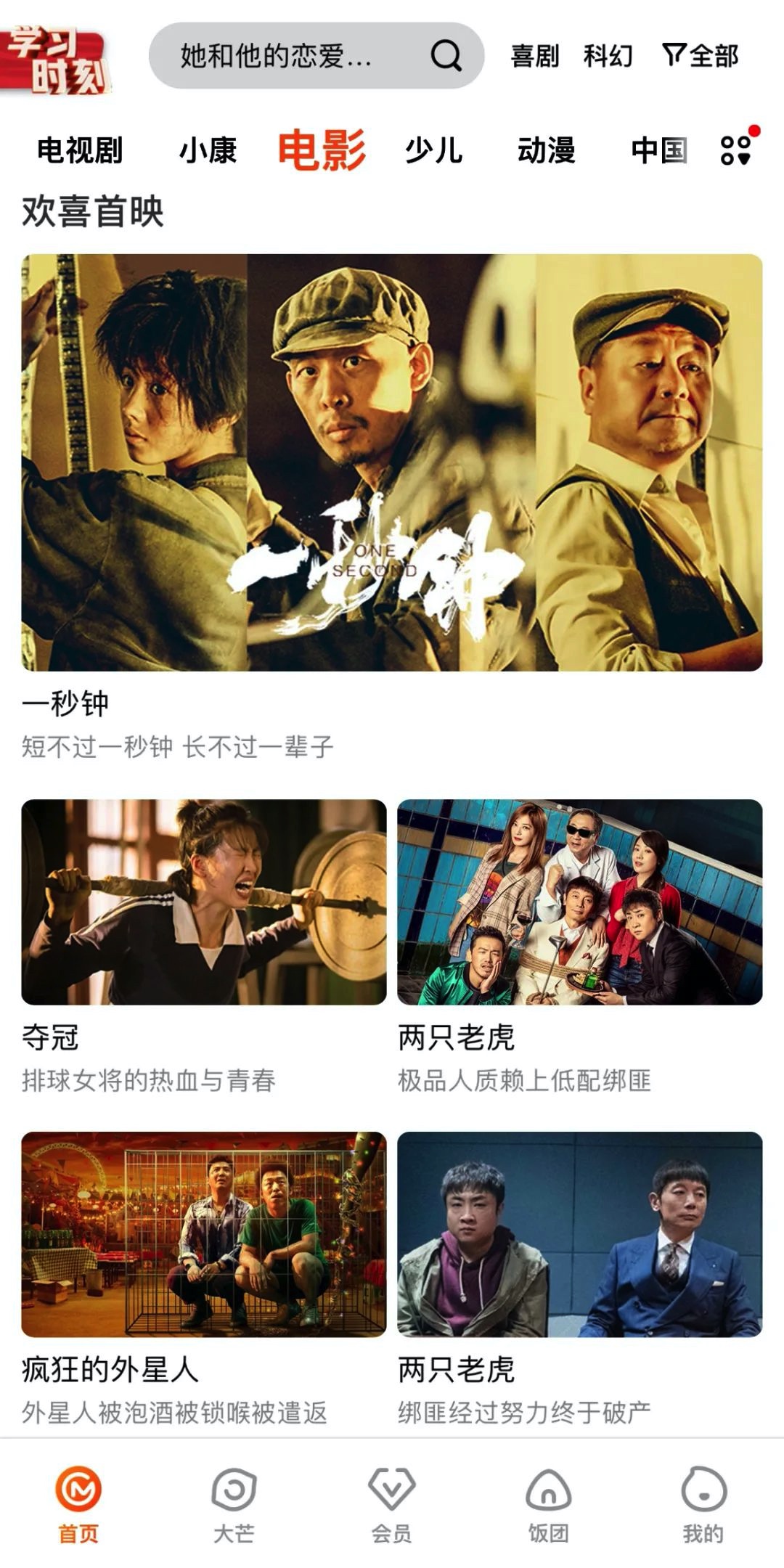
Task: Tap the magnifier search icon
Action: click(x=446, y=56)
